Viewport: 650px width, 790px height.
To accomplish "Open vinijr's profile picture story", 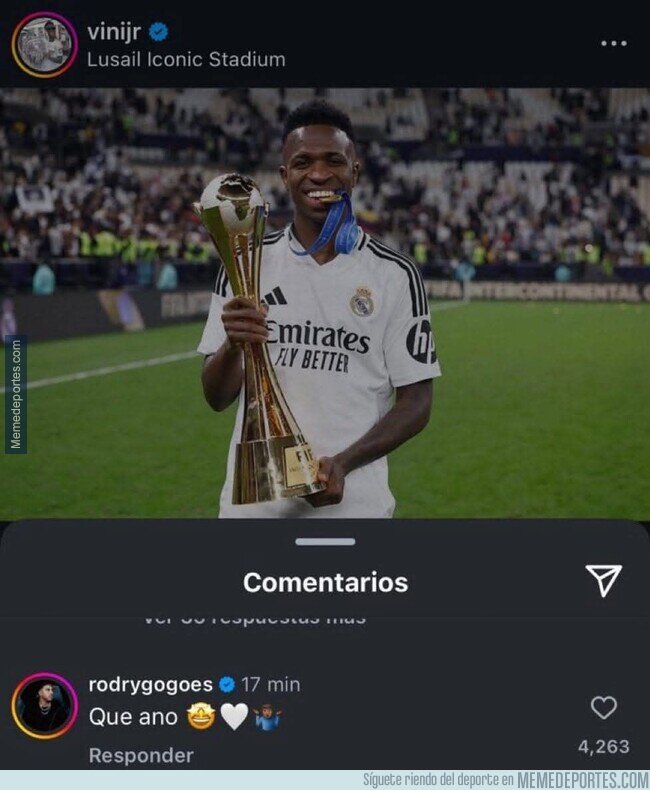I will click(x=44, y=45).
